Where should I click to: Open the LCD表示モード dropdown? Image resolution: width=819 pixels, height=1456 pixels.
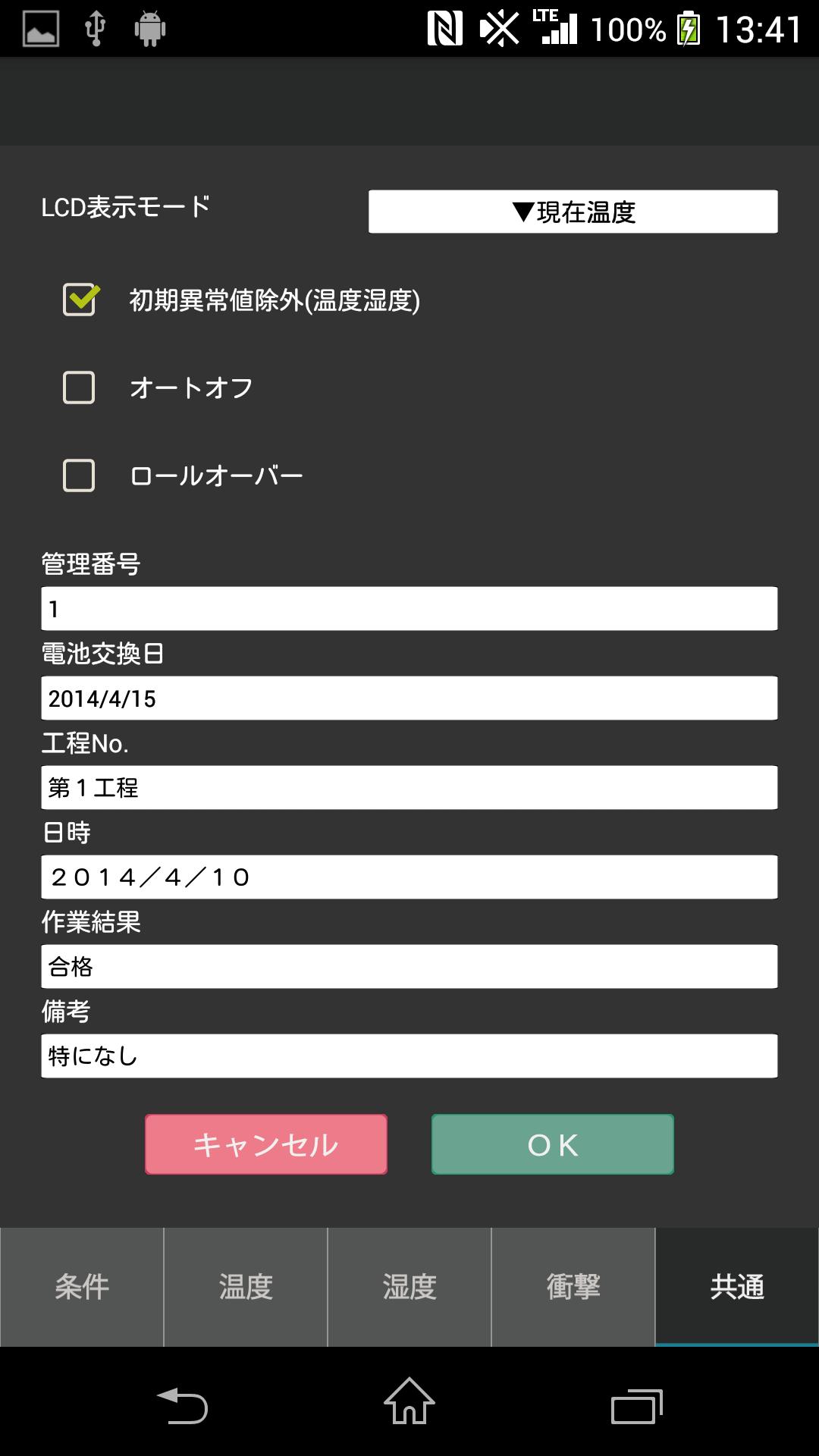pos(573,212)
